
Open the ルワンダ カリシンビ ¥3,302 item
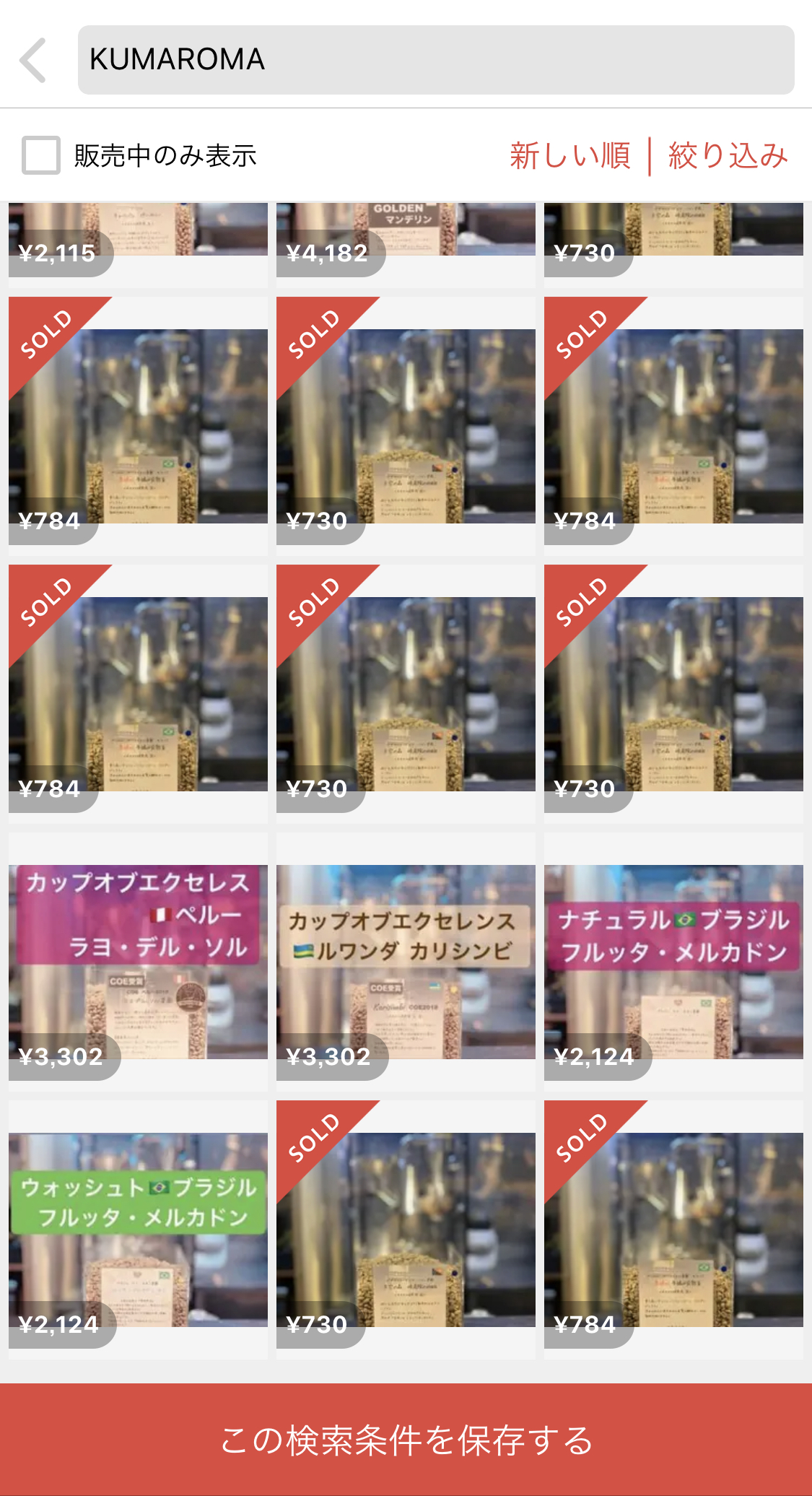click(406, 962)
